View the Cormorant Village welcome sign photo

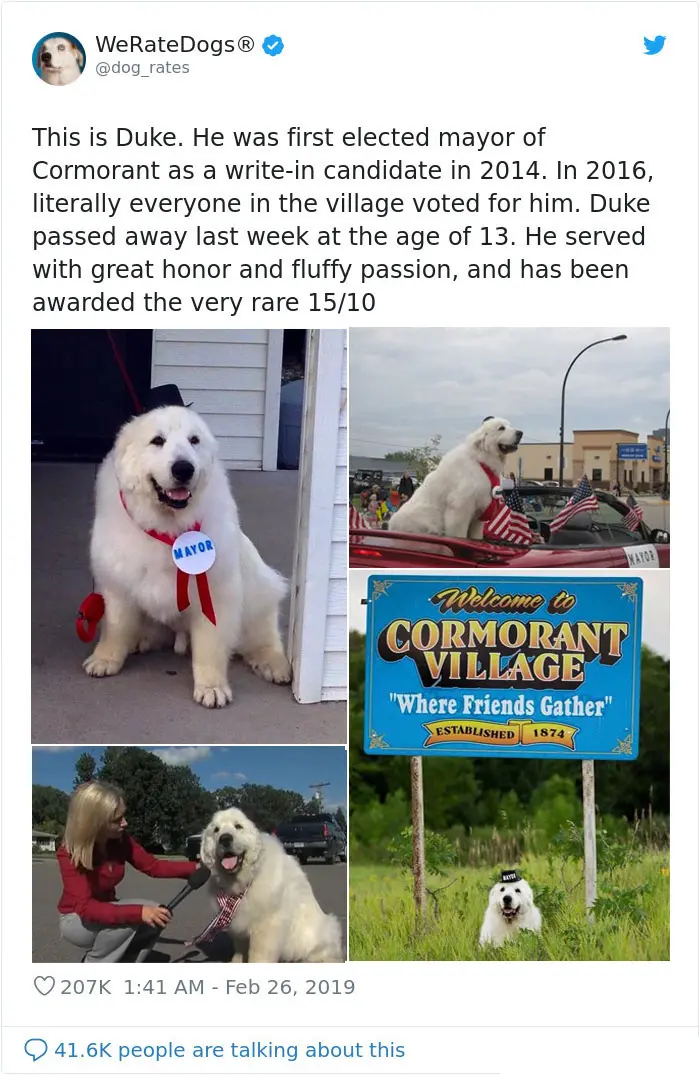point(509,765)
